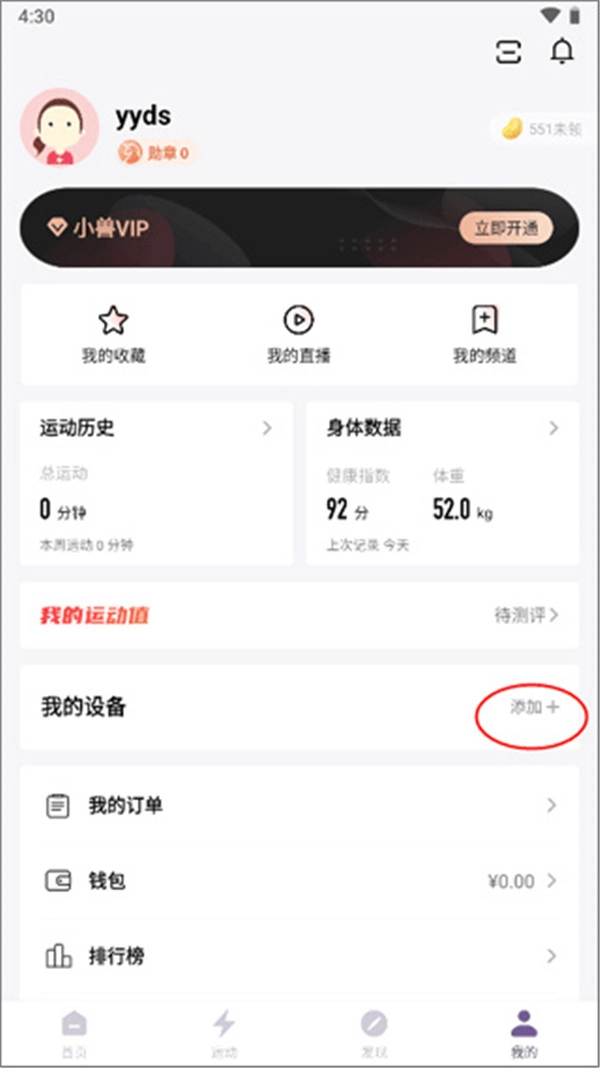Image resolution: width=600 pixels, height=1068 pixels.
Task: Open 我的直播 live streams
Action: (298, 335)
